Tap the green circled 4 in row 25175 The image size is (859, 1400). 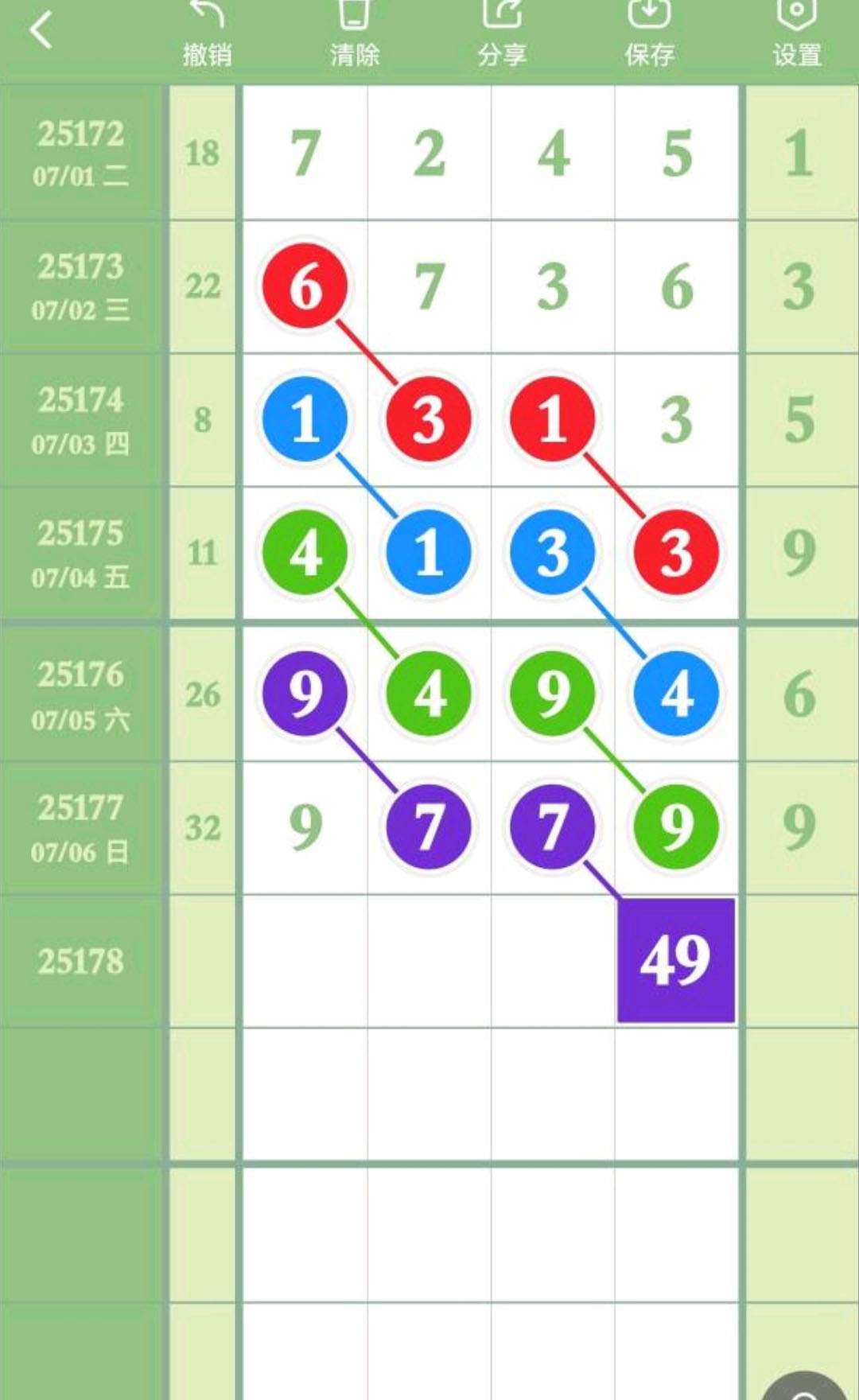[305, 553]
